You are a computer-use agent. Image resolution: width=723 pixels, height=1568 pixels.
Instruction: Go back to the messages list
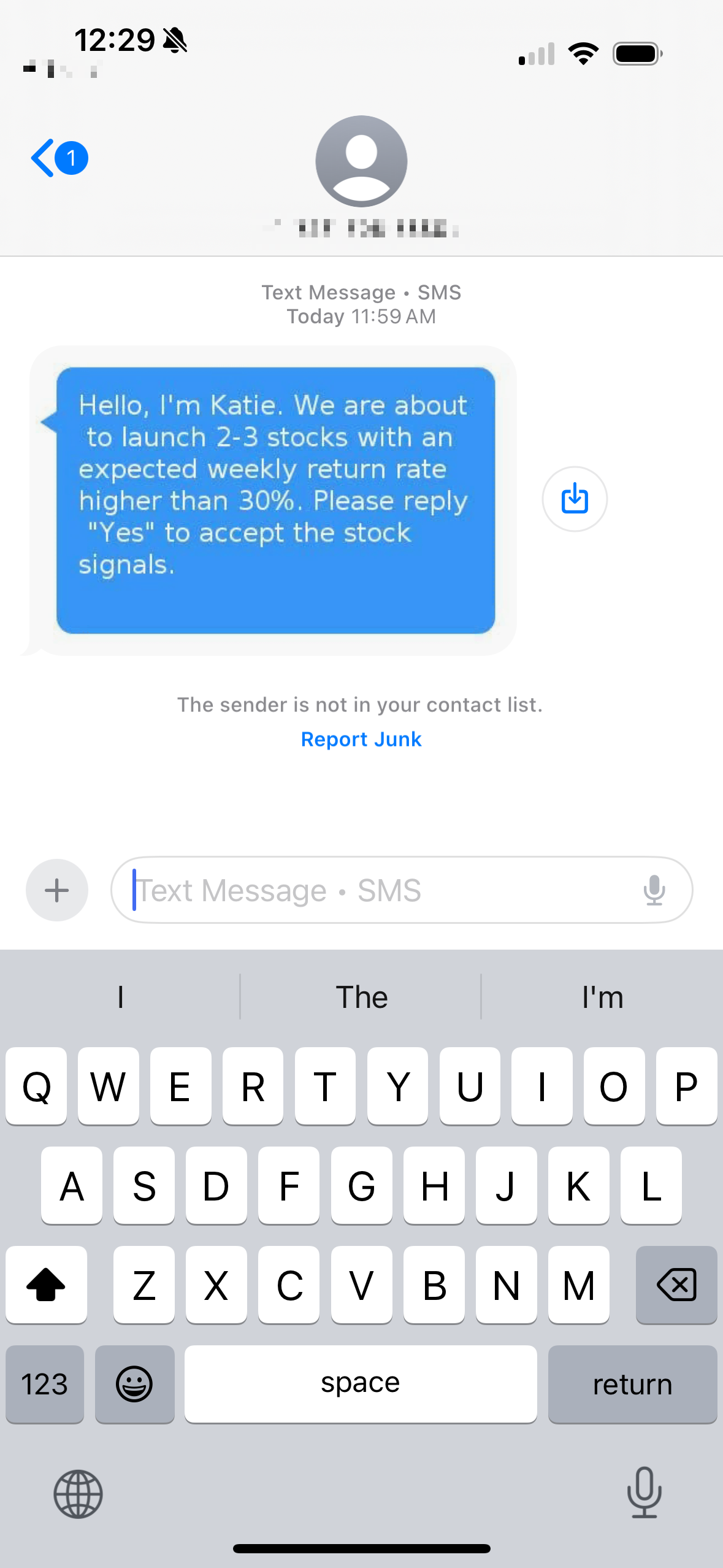point(58,158)
